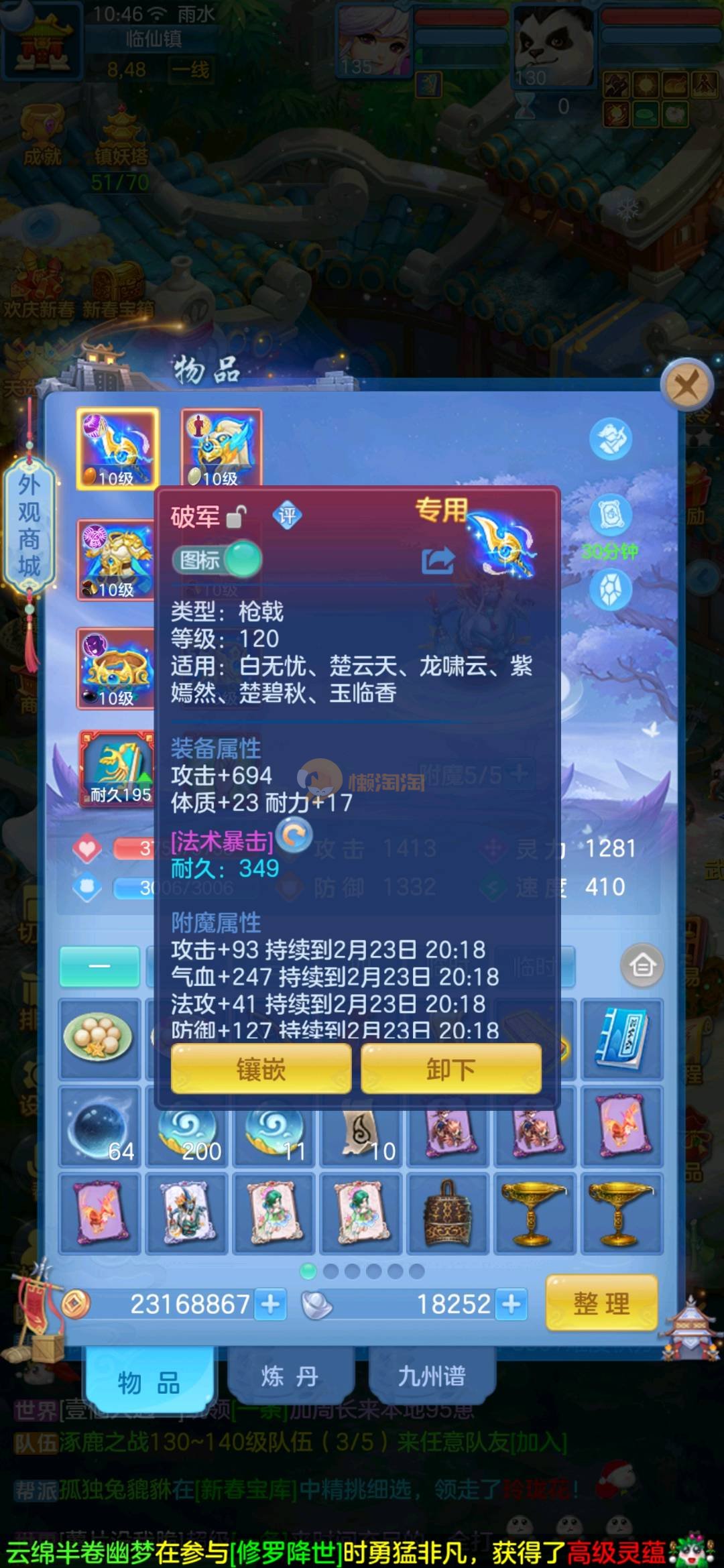Open the 评 rating icon
The height and width of the screenshot is (1568, 724).
(x=287, y=516)
